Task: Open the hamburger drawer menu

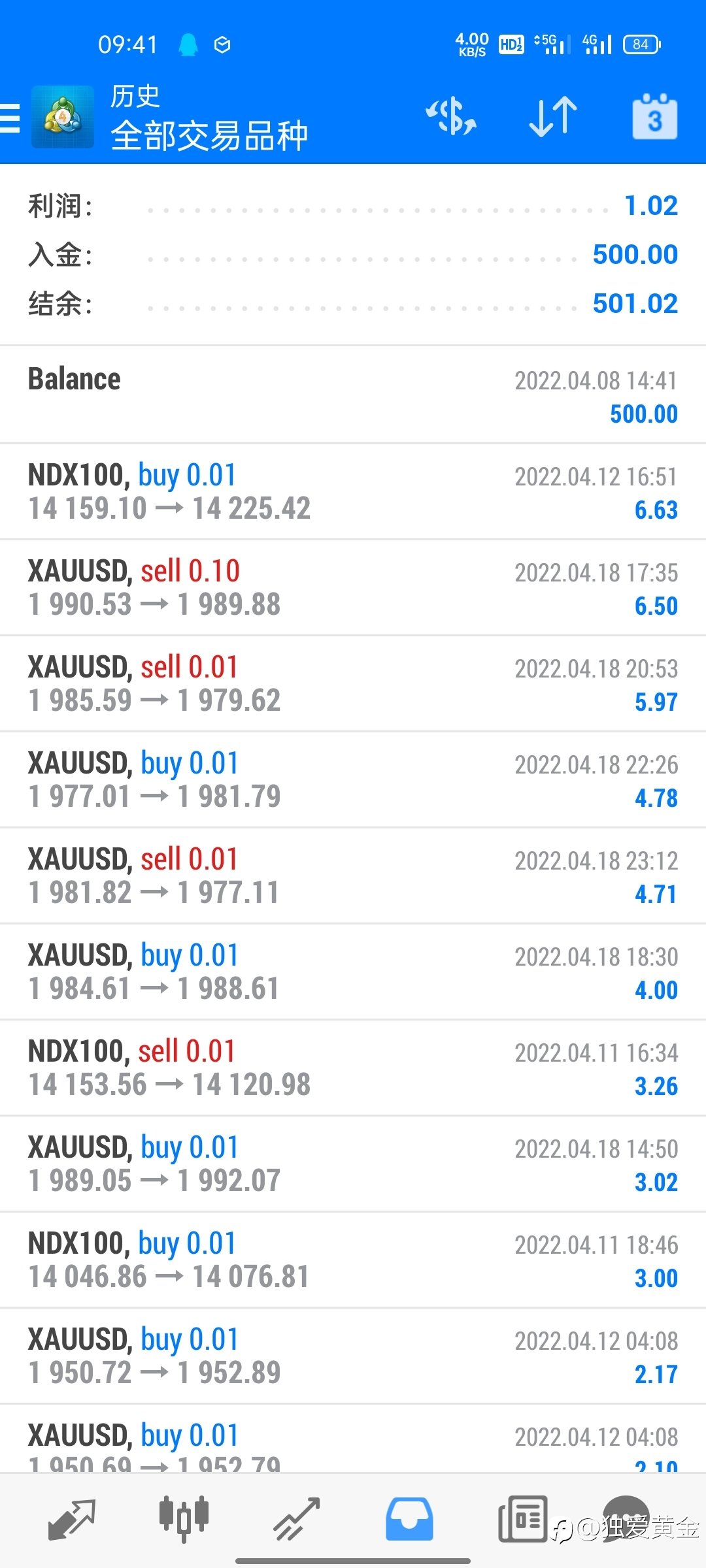Action: (10, 118)
